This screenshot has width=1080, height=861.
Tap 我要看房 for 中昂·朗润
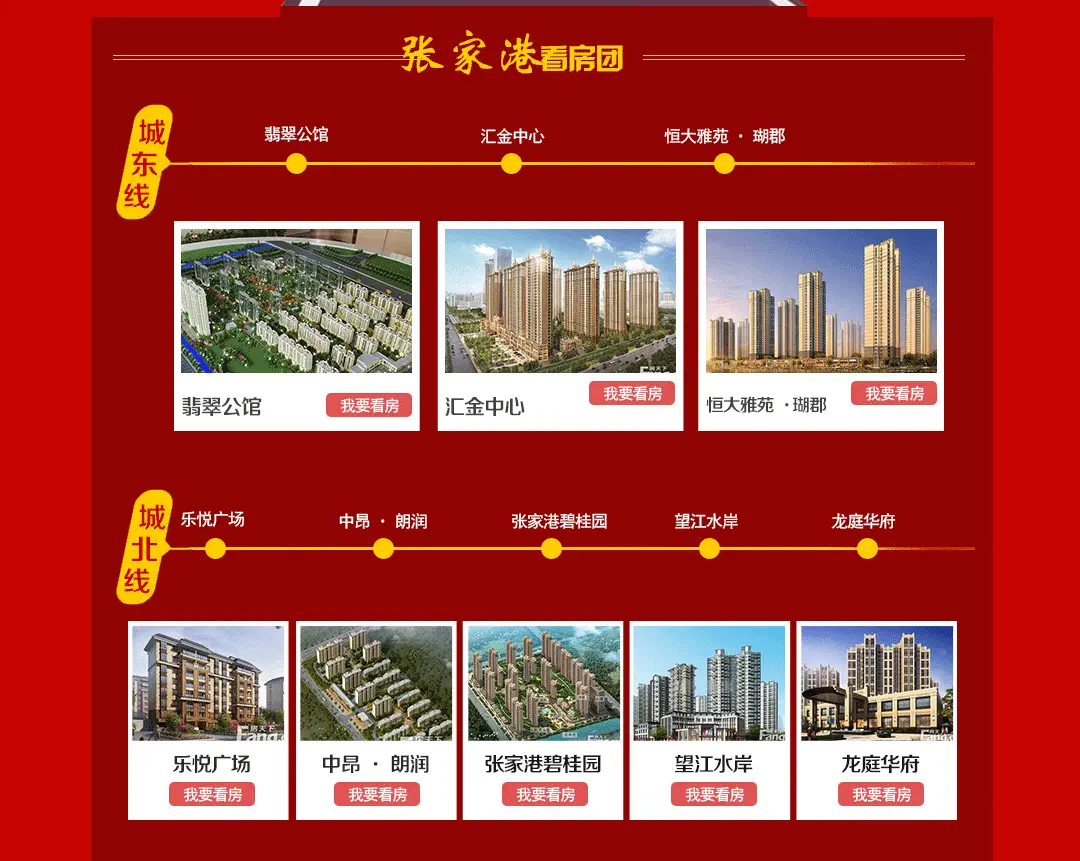pyautogui.click(x=377, y=794)
